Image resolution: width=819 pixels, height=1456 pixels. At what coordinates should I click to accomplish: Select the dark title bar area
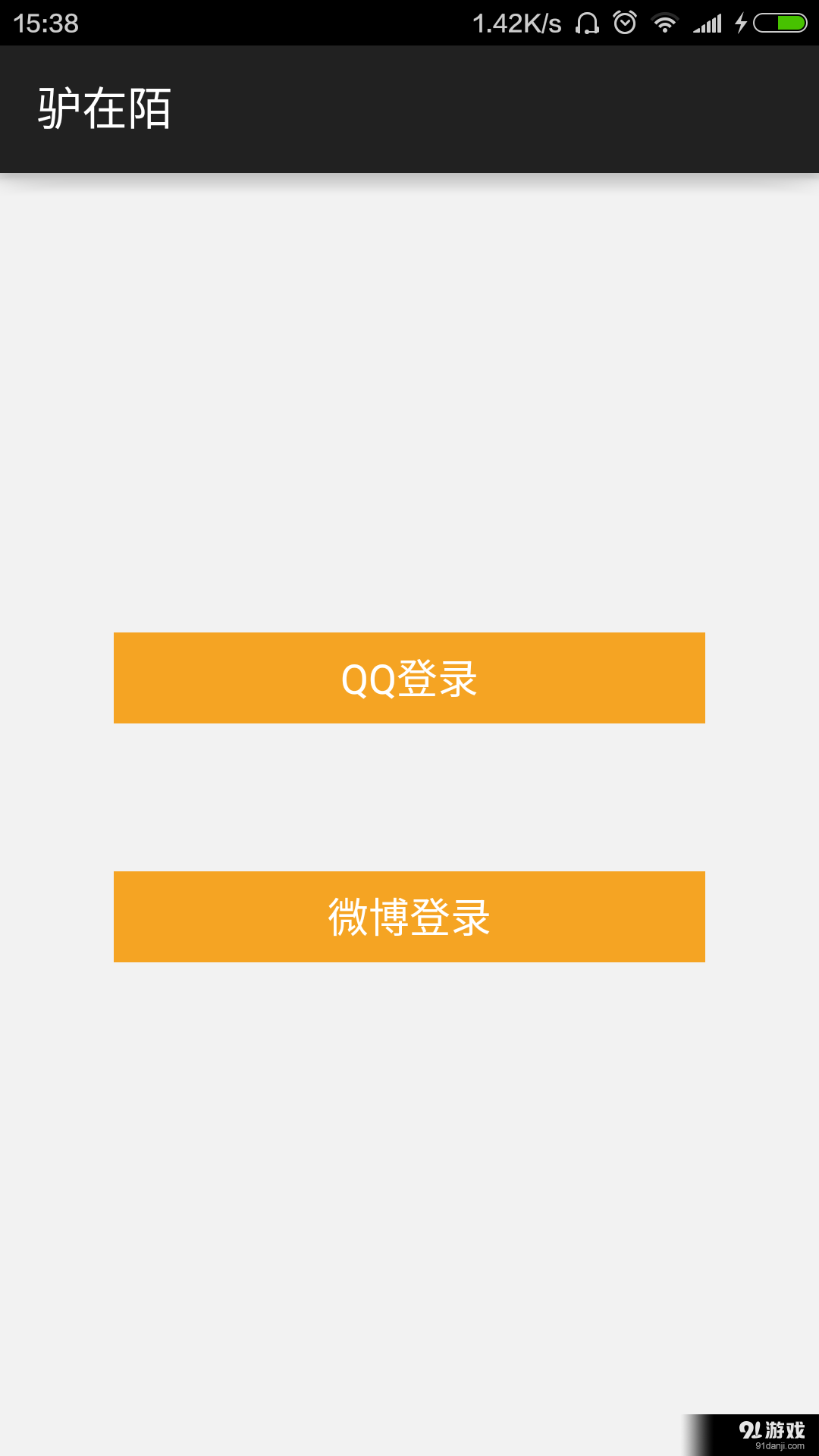[409, 108]
